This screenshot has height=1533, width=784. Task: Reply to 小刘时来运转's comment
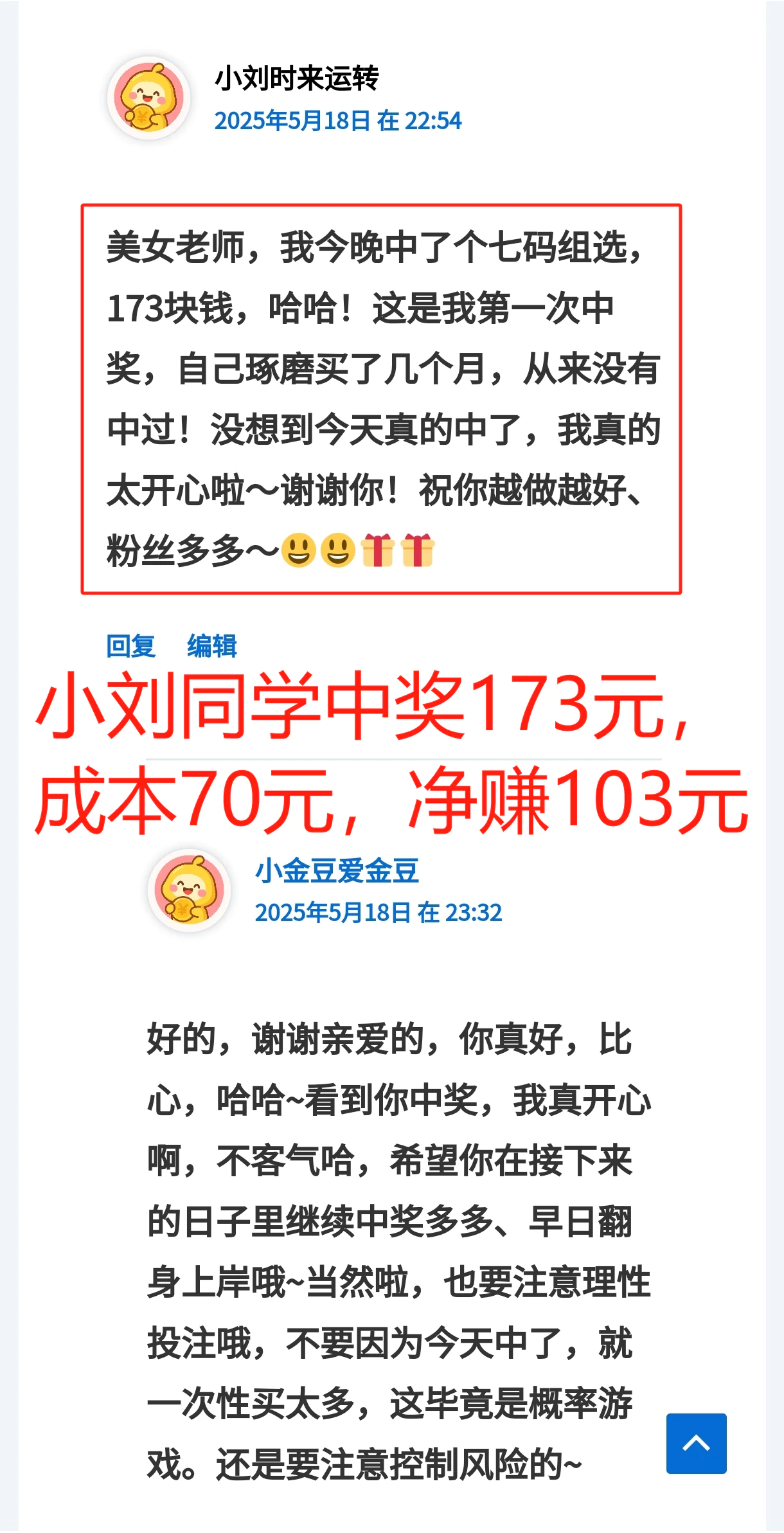coord(131,646)
